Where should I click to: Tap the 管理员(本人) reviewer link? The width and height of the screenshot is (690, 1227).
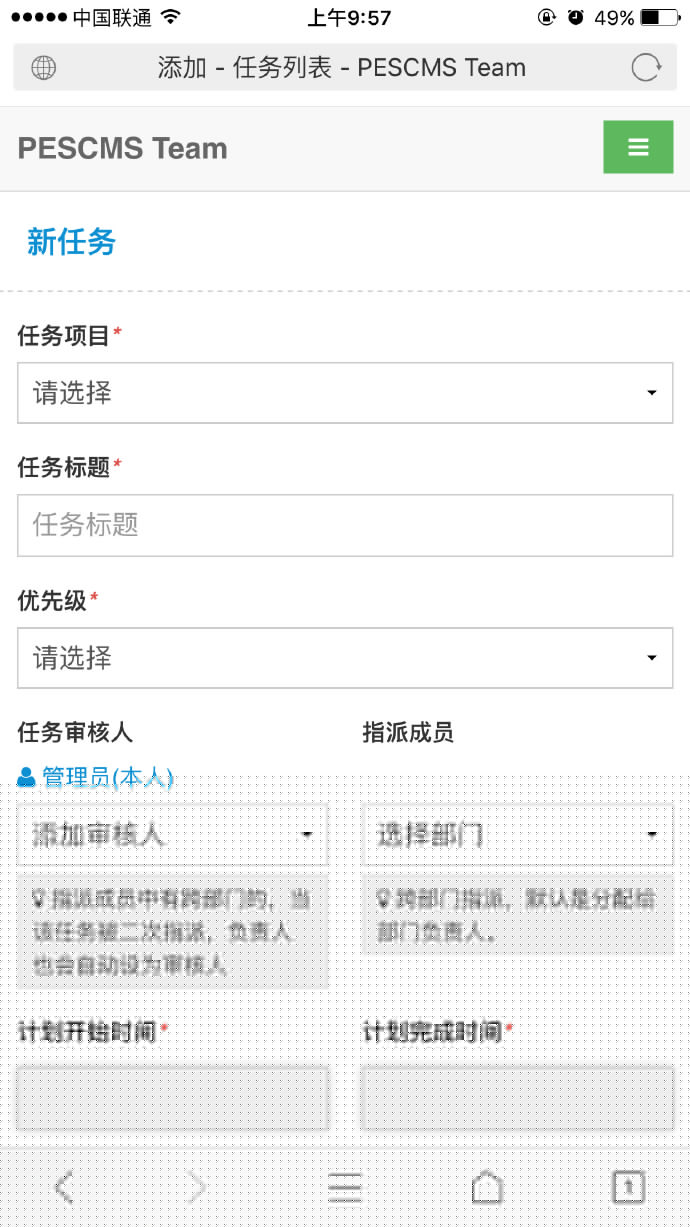(96, 777)
